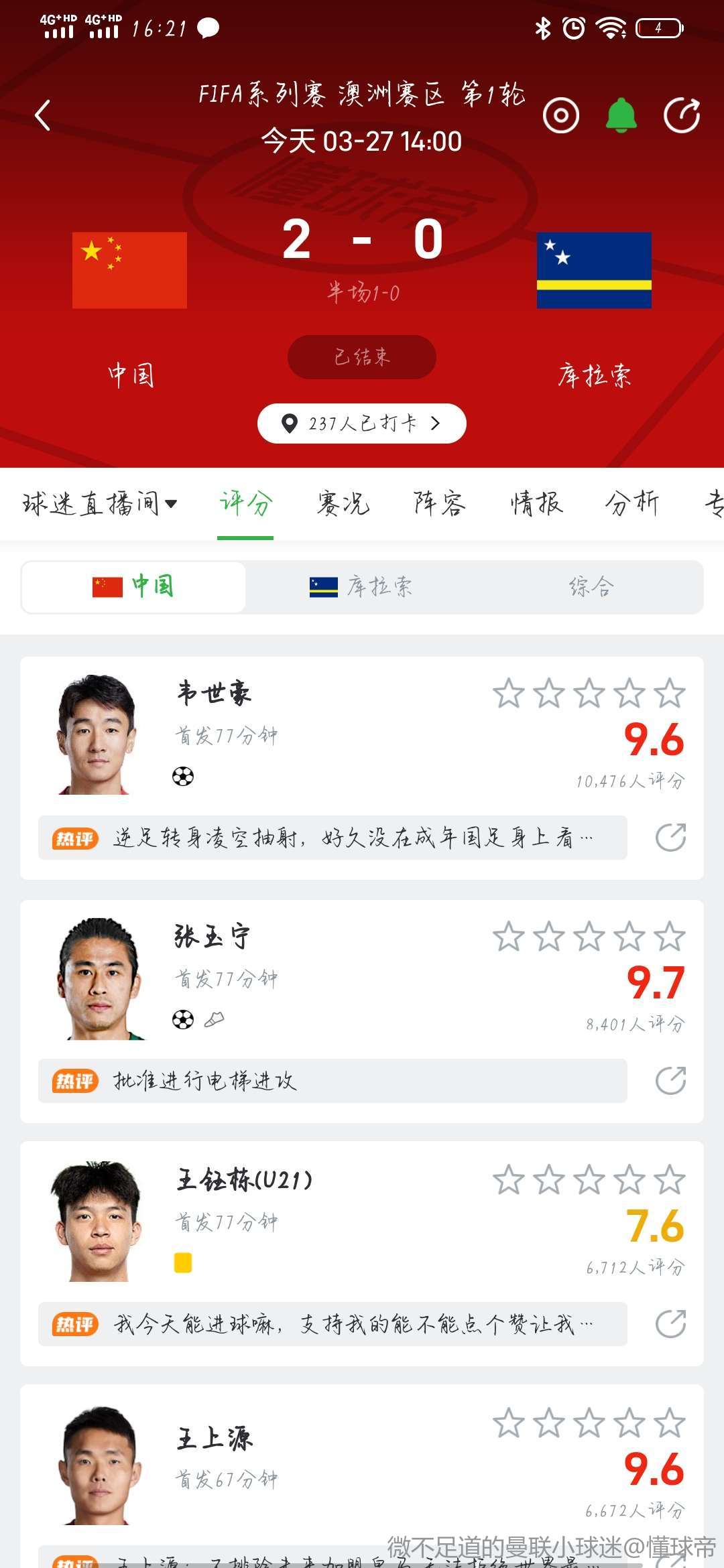Share this match from the header

point(681,115)
